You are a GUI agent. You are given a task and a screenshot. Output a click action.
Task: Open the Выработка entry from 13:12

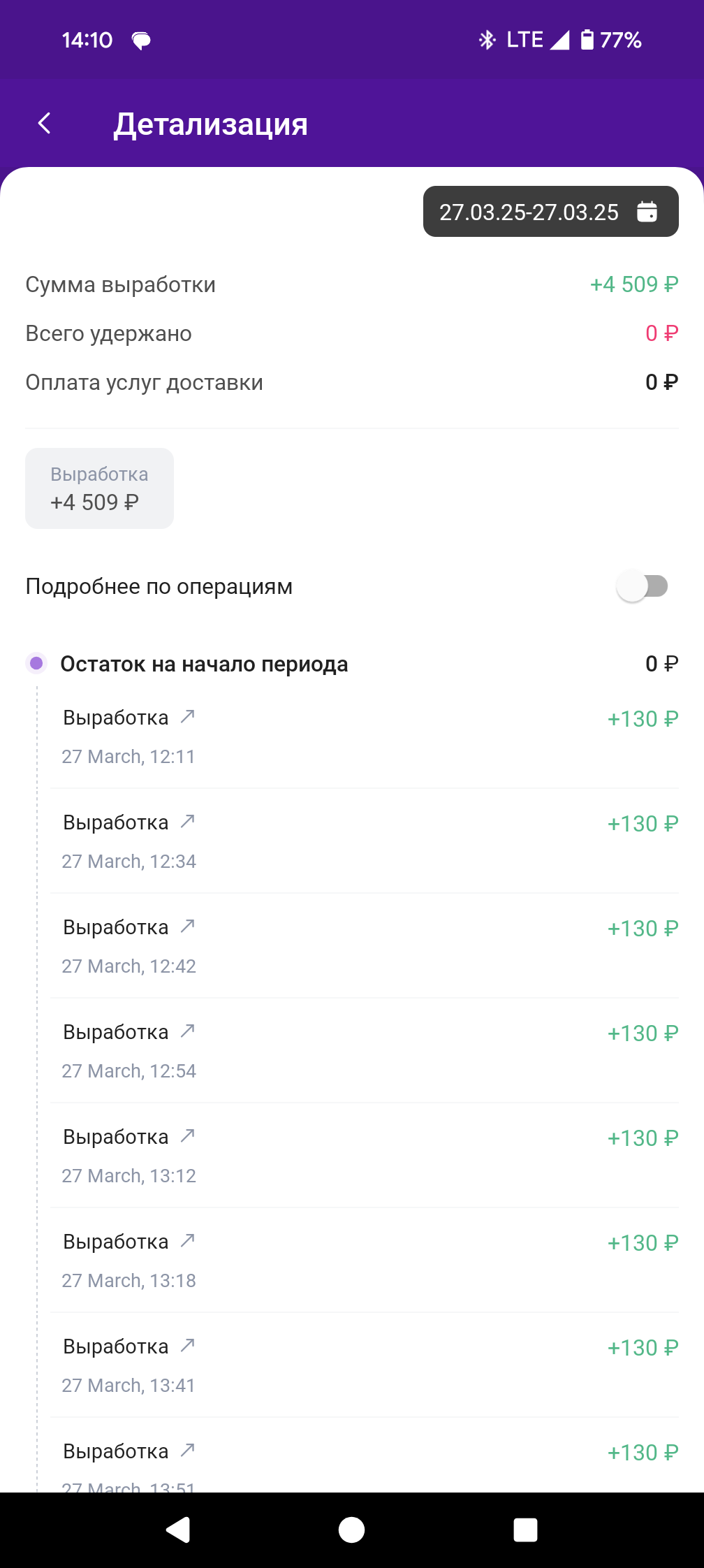[364, 1156]
